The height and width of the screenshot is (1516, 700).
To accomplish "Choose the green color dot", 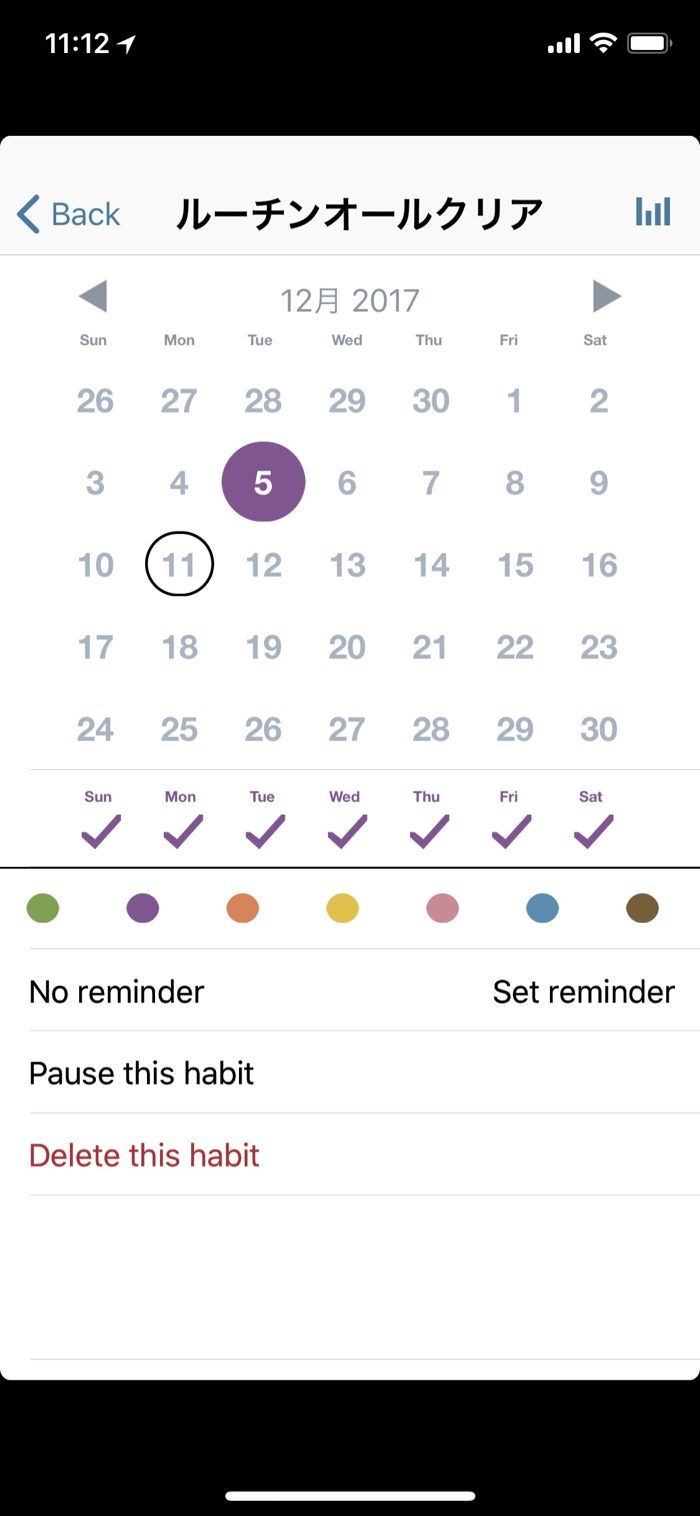I will coord(43,908).
